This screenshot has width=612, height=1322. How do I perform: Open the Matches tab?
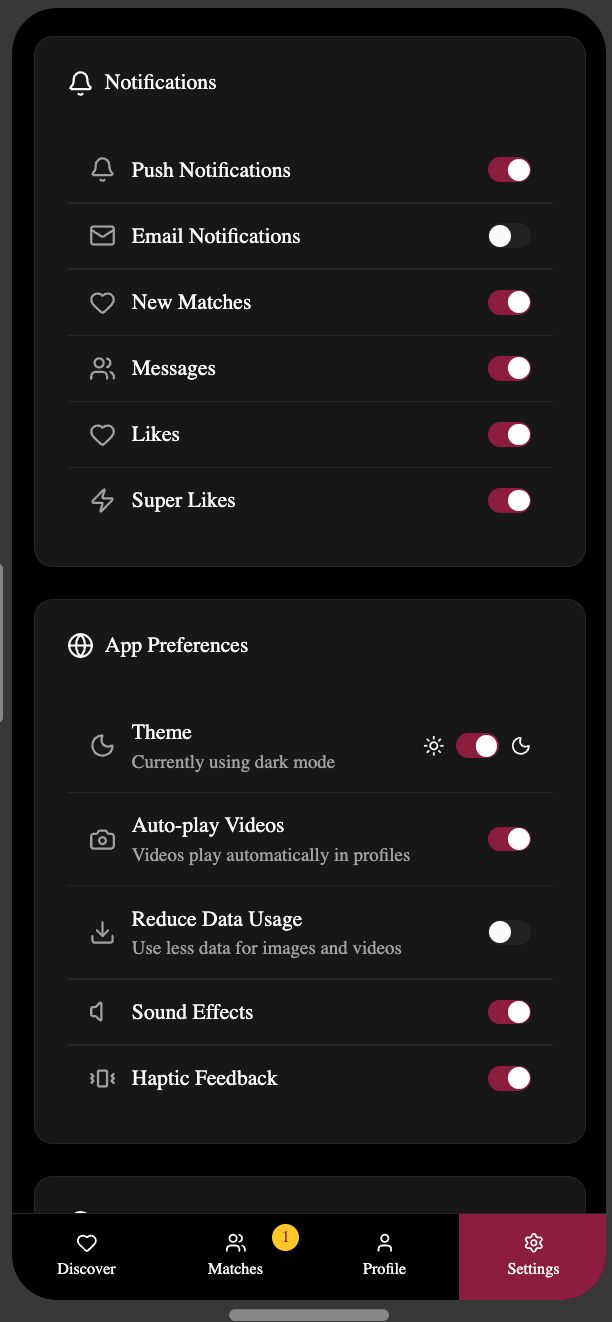(235, 1256)
